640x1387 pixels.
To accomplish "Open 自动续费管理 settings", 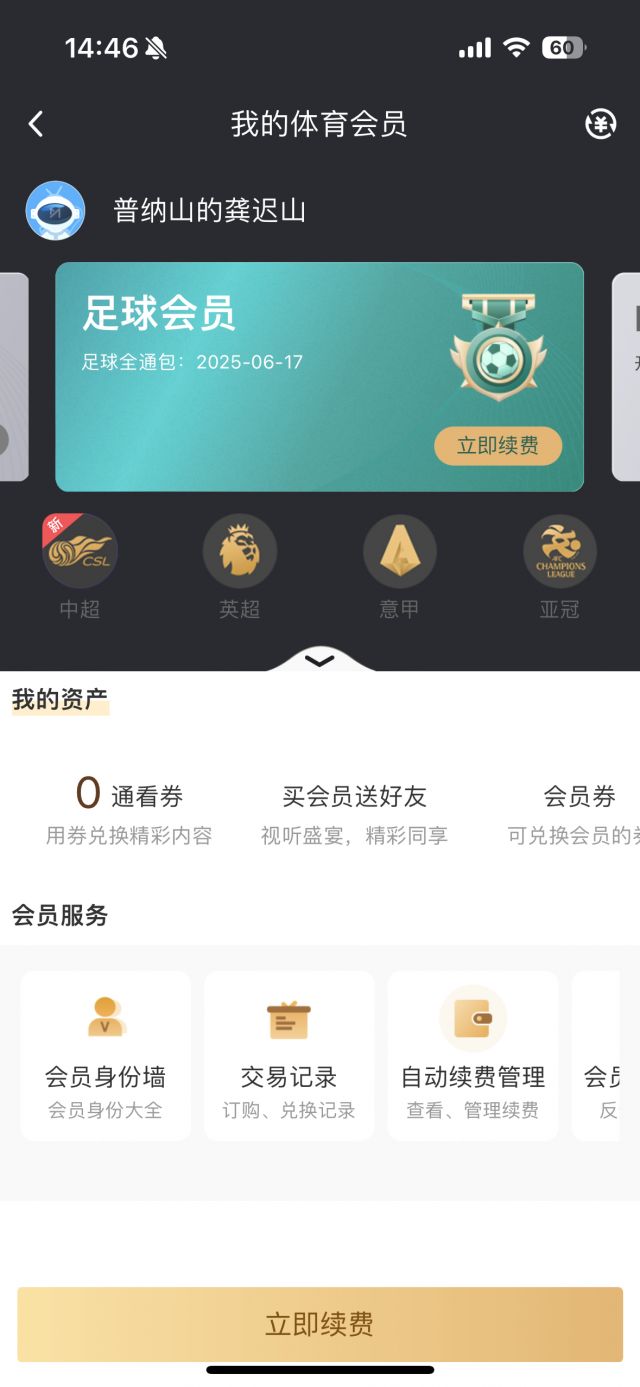I will [473, 1056].
